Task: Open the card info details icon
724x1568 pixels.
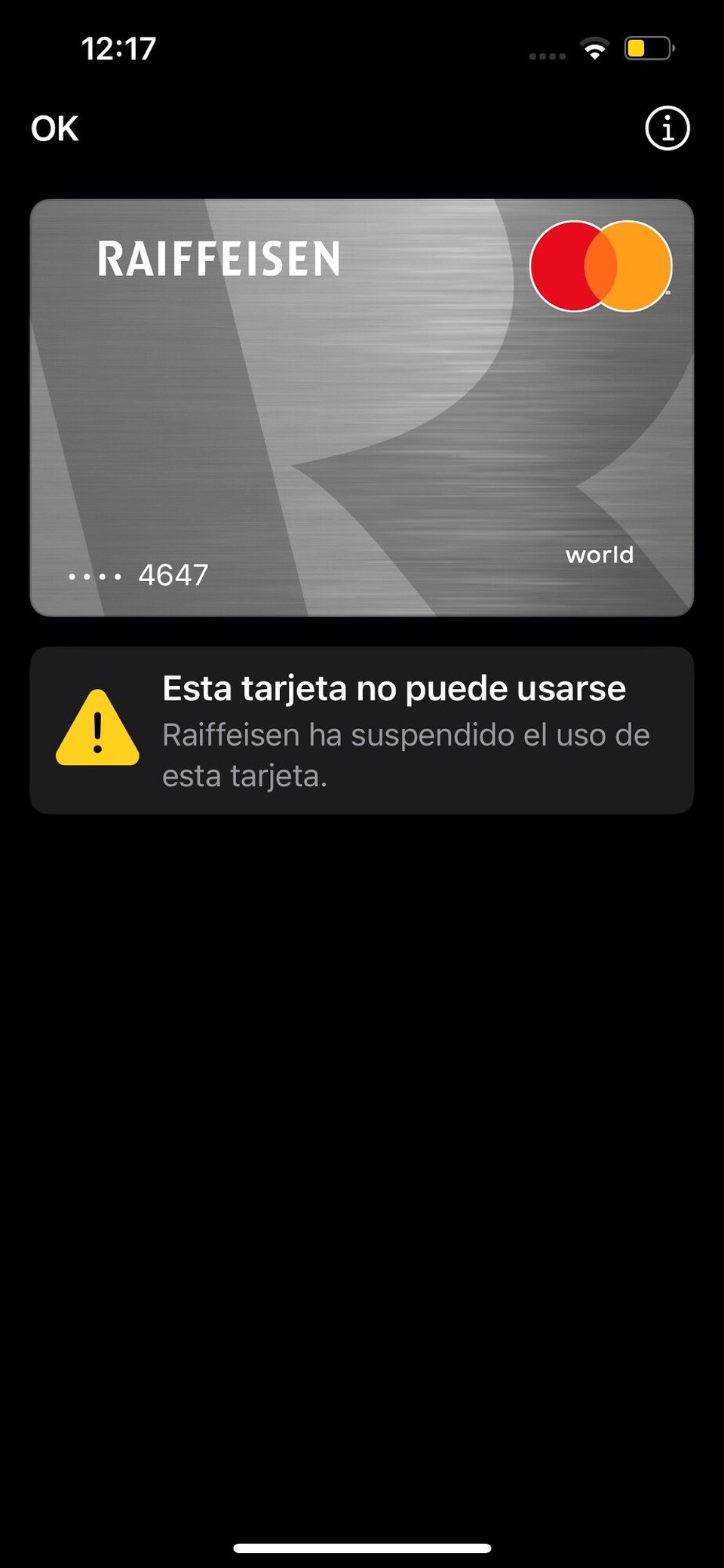Action: point(667,128)
